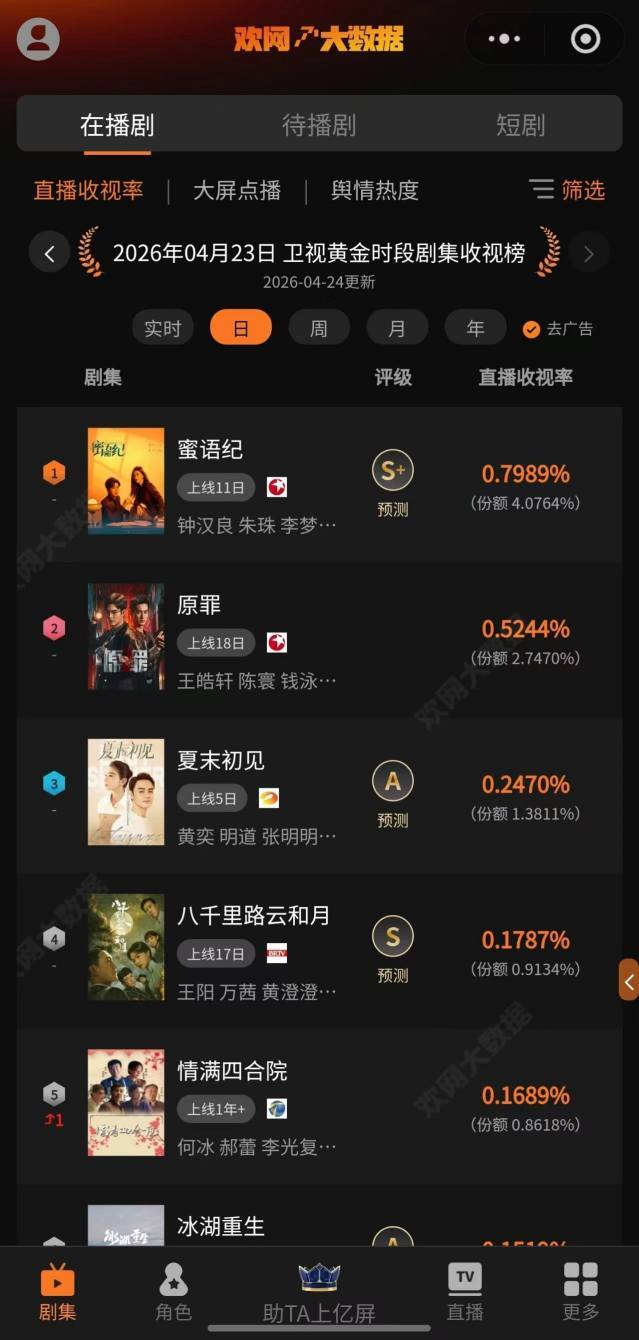This screenshot has width=639, height=1340.
Task: Switch to the 直播 bottom tab
Action: coord(464,1292)
